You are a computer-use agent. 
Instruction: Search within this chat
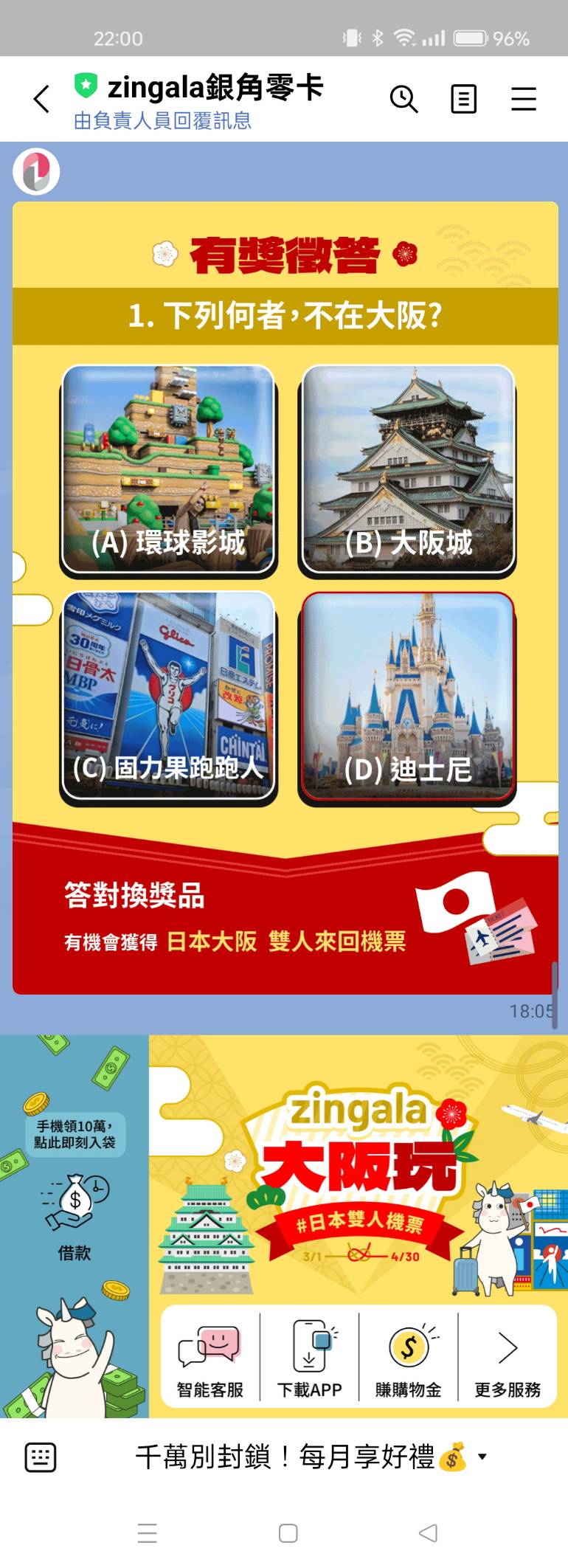(x=404, y=99)
